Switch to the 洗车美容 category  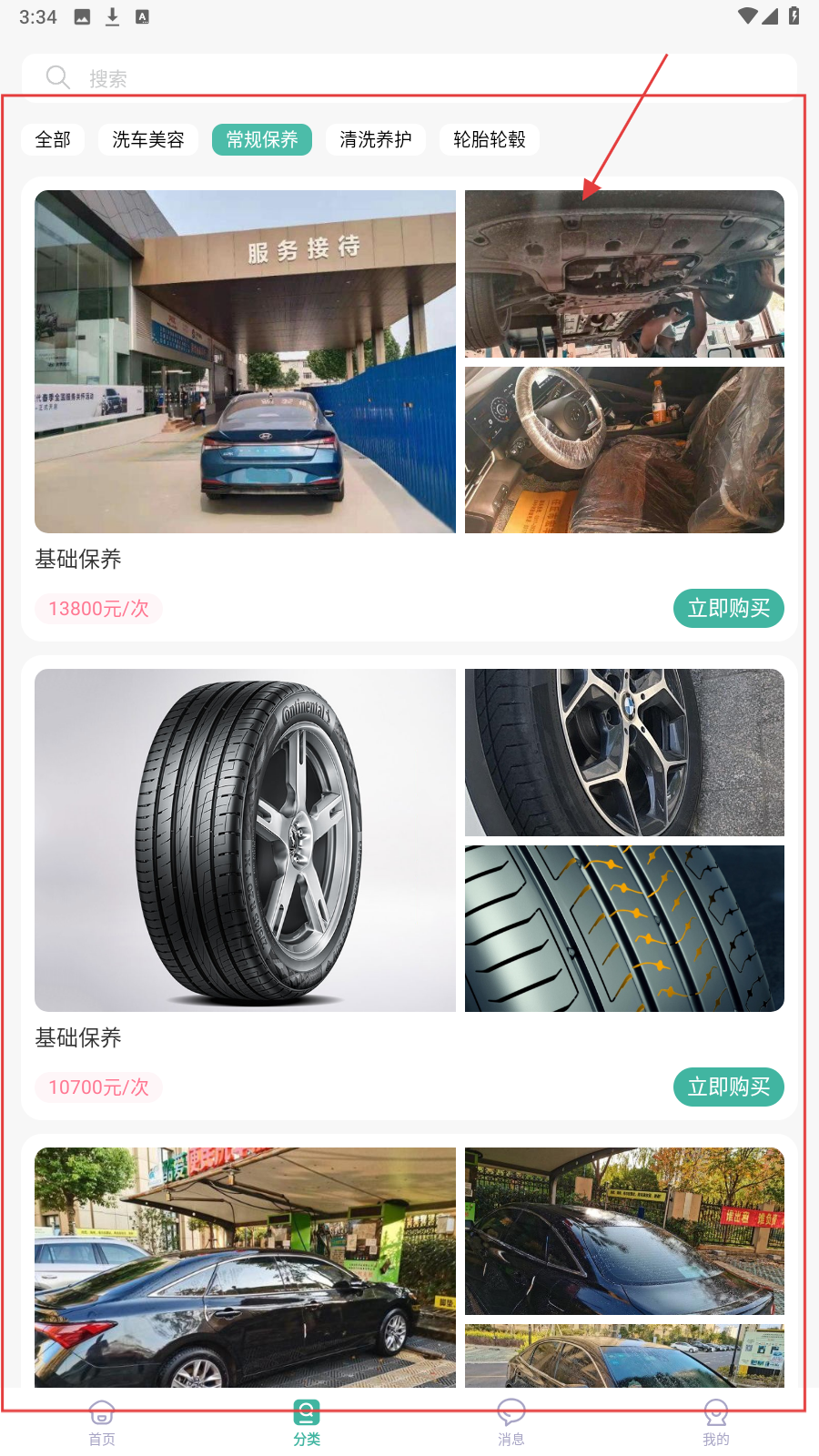(148, 139)
